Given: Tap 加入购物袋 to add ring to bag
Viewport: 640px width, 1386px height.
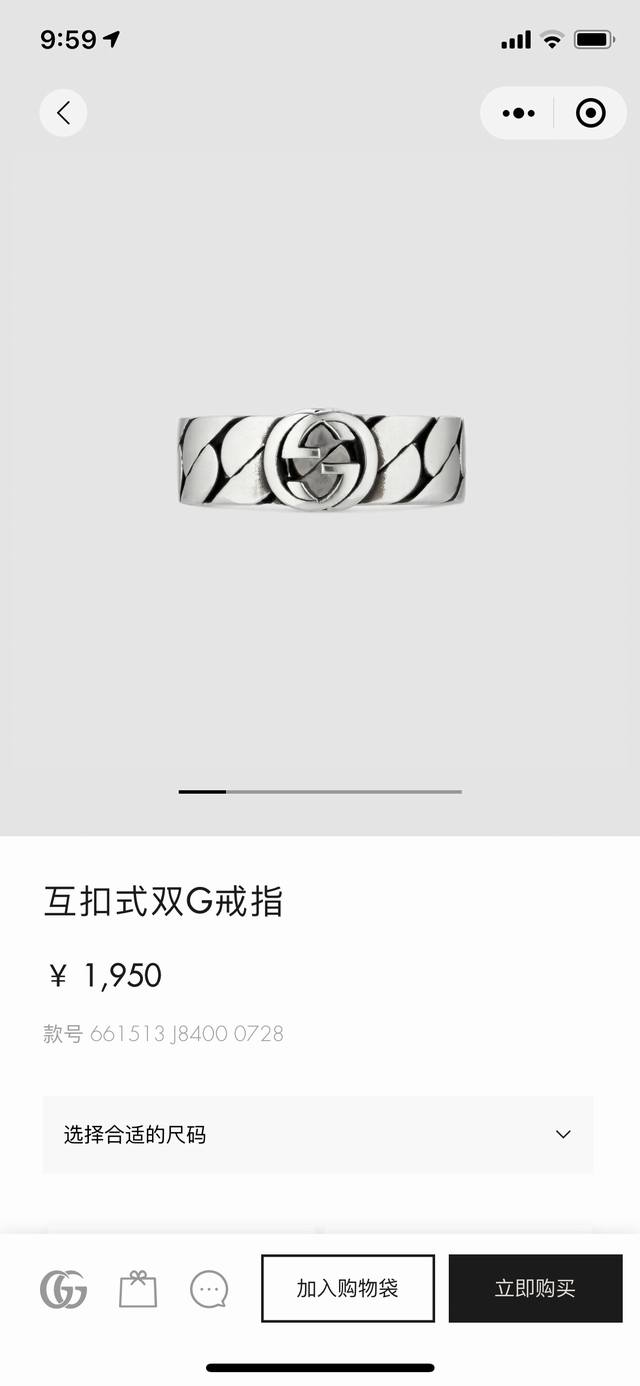Looking at the screenshot, I should tap(348, 1288).
